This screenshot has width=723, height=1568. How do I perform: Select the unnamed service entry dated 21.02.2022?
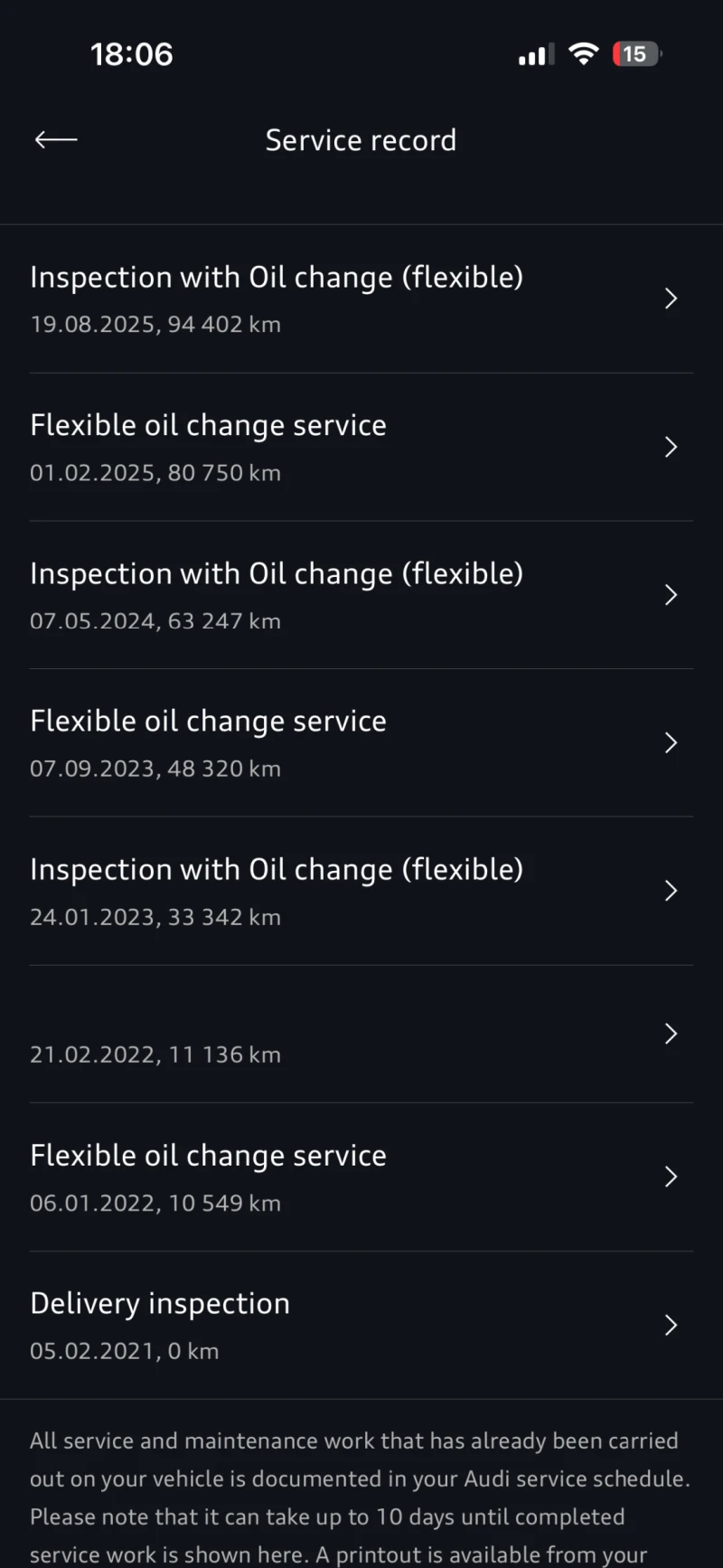pos(155,1053)
